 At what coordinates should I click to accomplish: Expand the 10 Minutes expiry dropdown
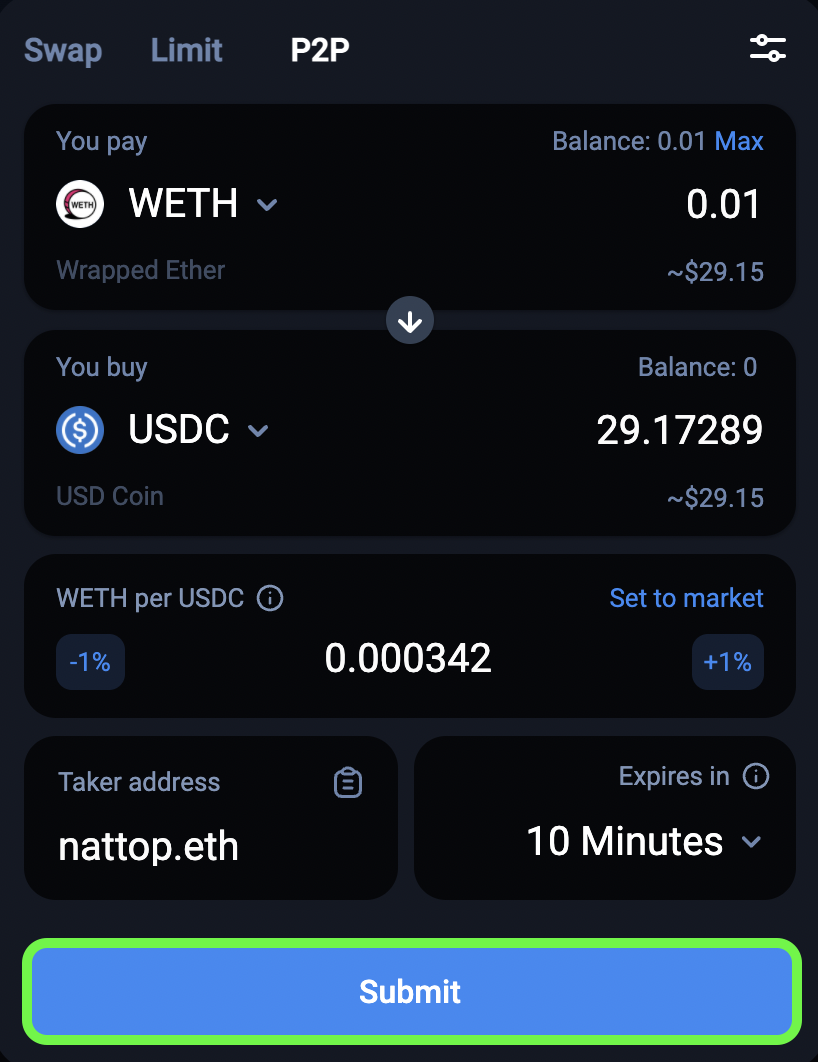[643, 841]
